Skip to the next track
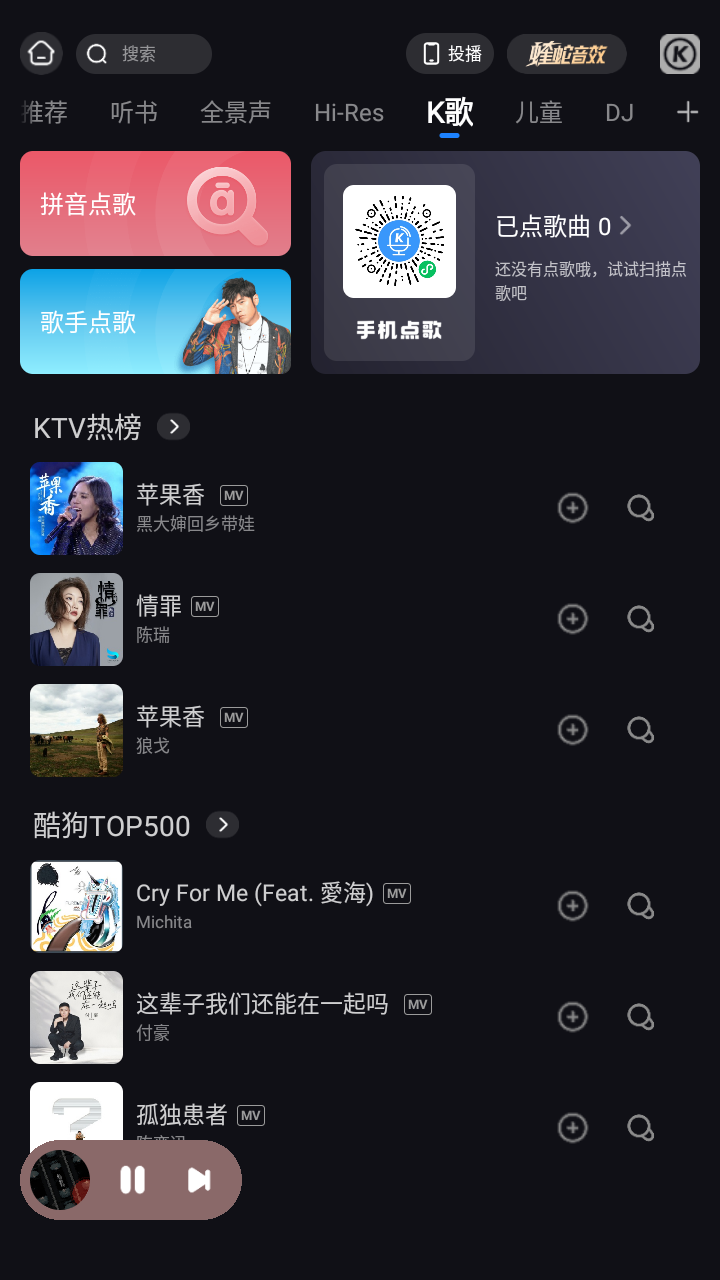720x1280 pixels. pyautogui.click(x=199, y=1180)
